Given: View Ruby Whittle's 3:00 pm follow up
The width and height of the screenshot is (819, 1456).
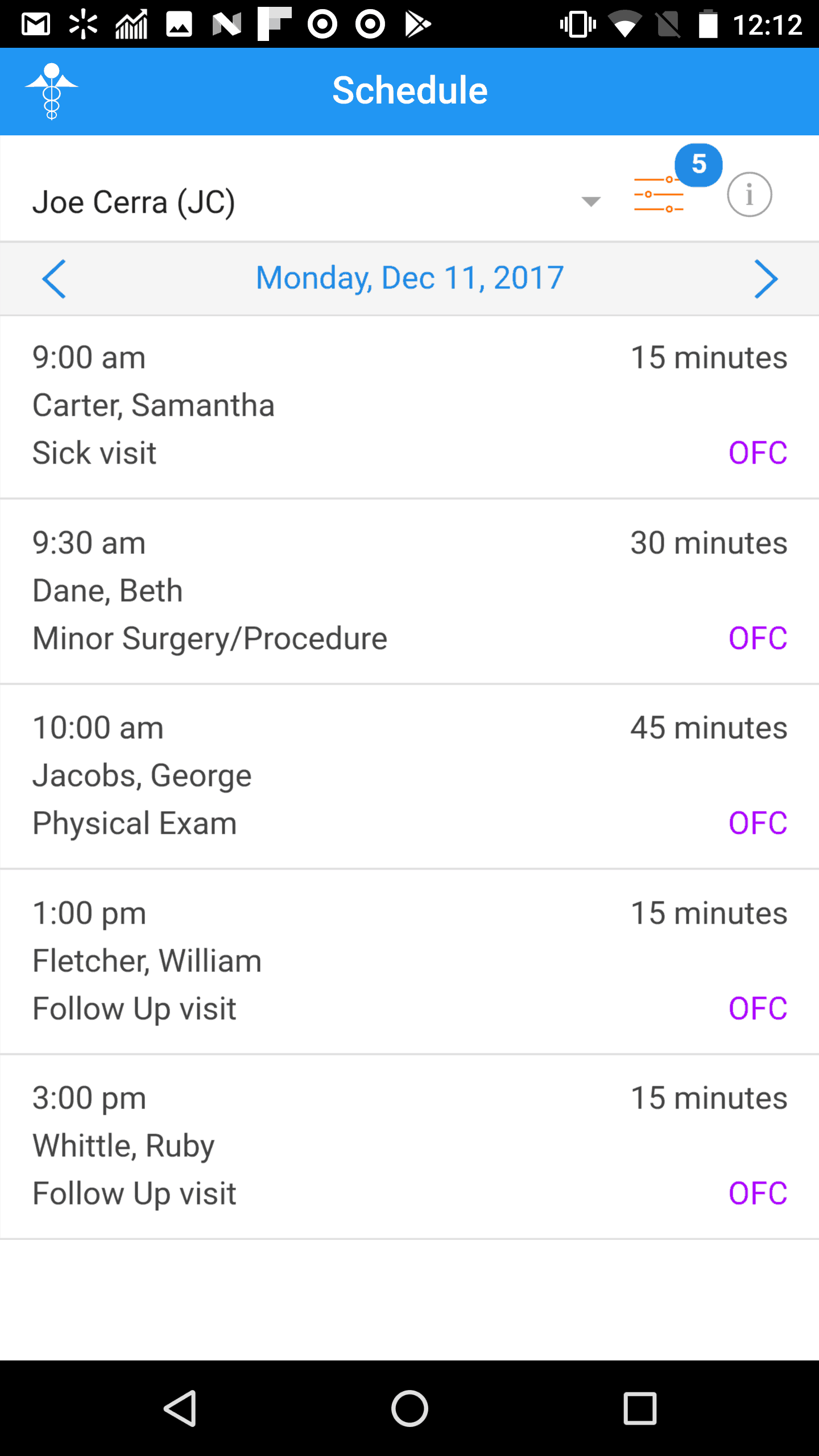Looking at the screenshot, I should click(x=409, y=1146).
